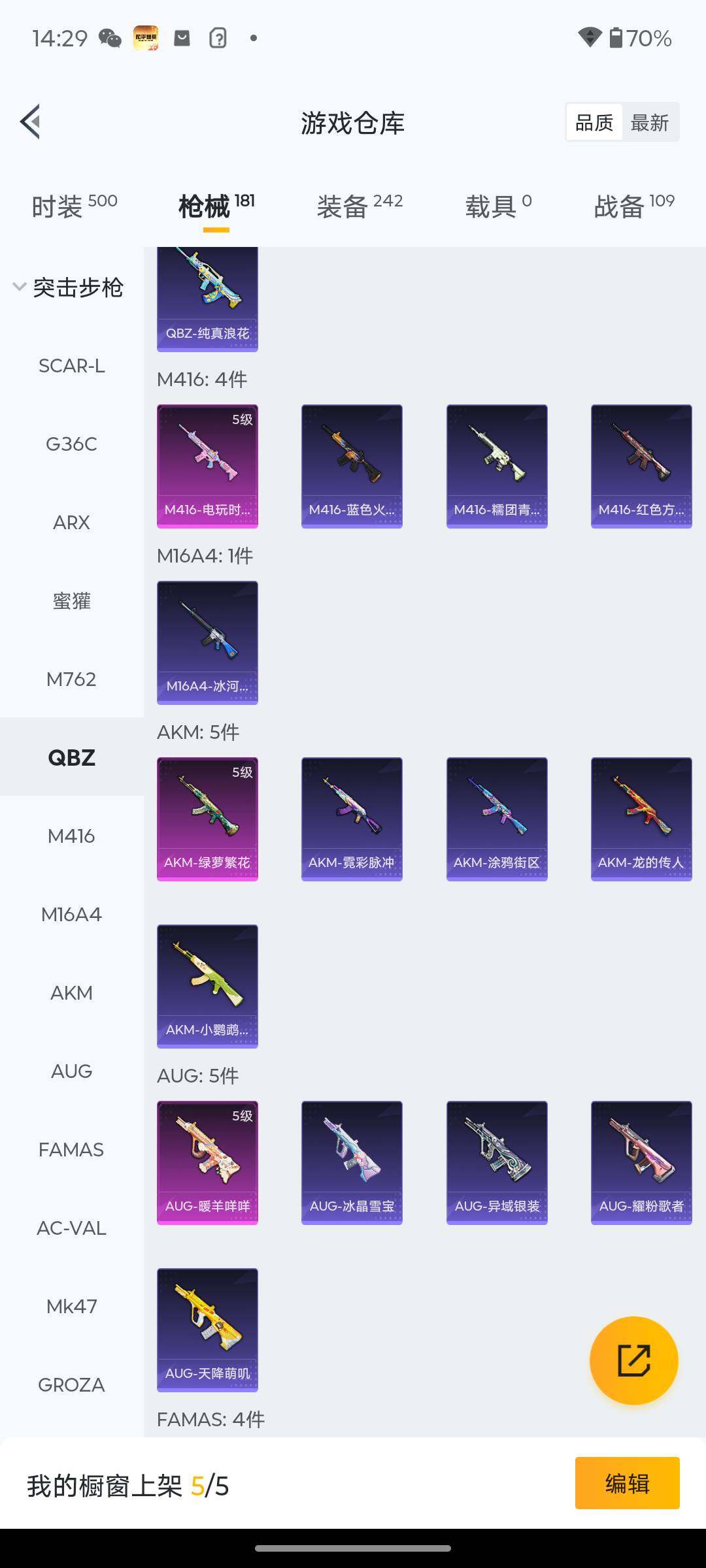Open the AKM-绿萝繁花 skin
Screen dimensions: 706x1568
(207, 819)
